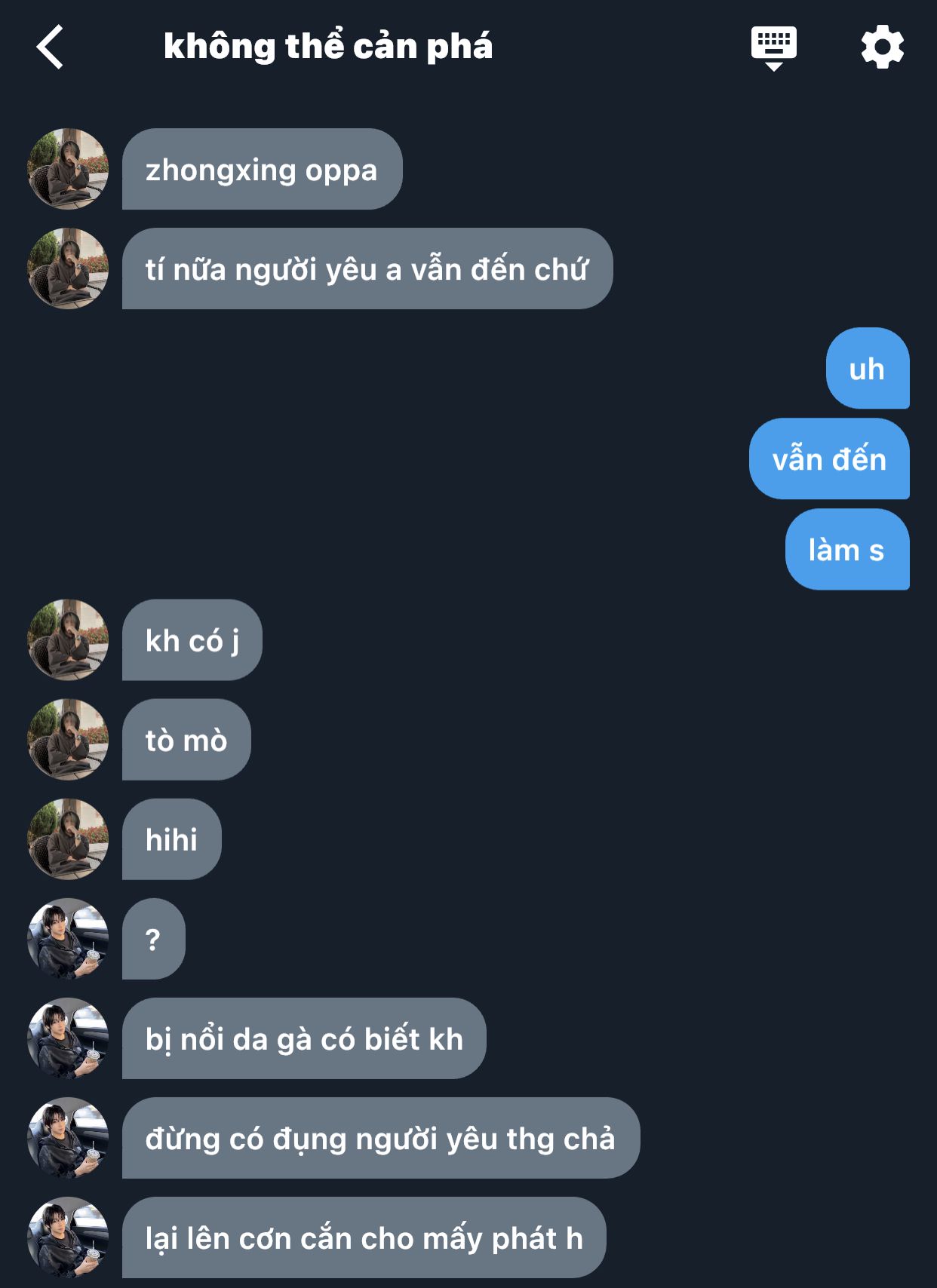937x1288 pixels.
Task: Go back from the chat
Action: tap(51, 47)
